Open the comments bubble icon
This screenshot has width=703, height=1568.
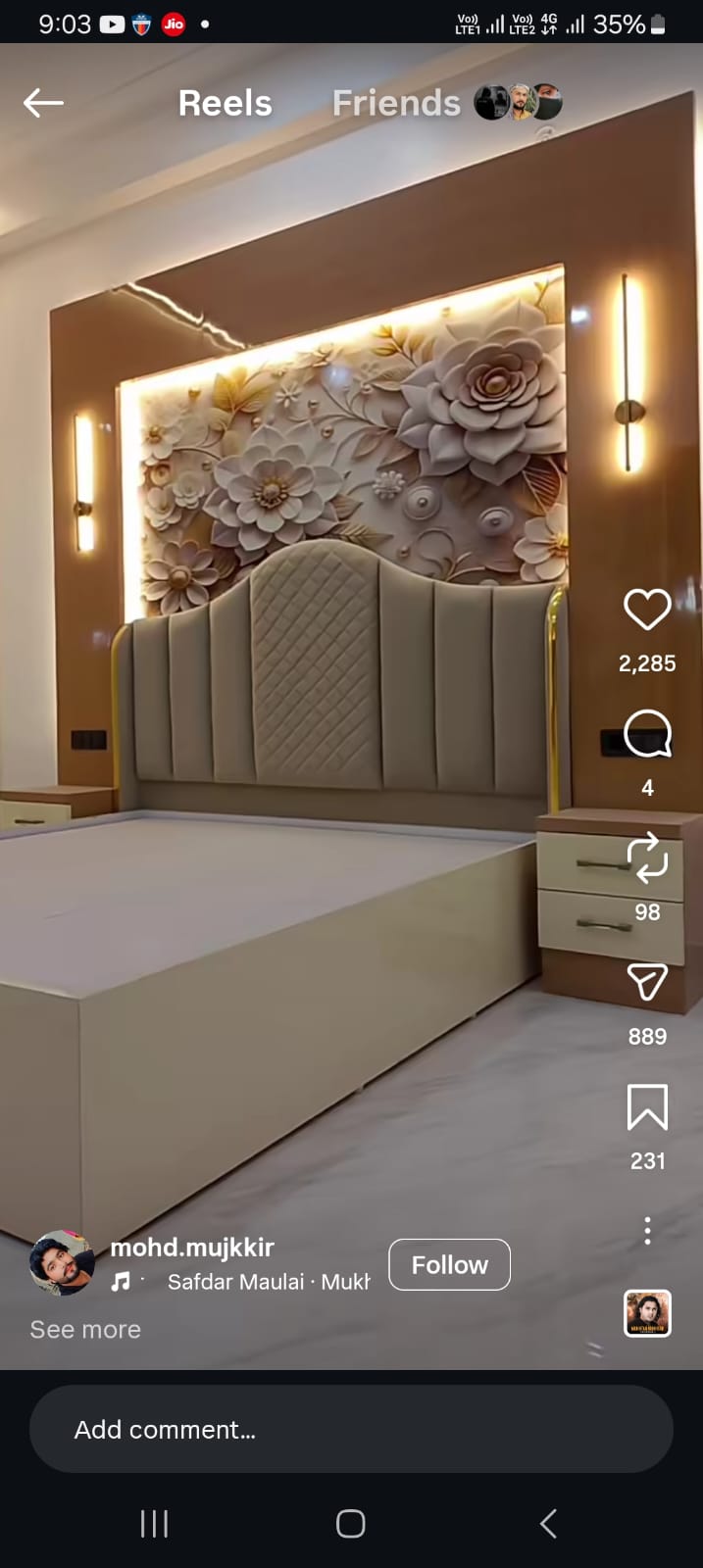647,734
